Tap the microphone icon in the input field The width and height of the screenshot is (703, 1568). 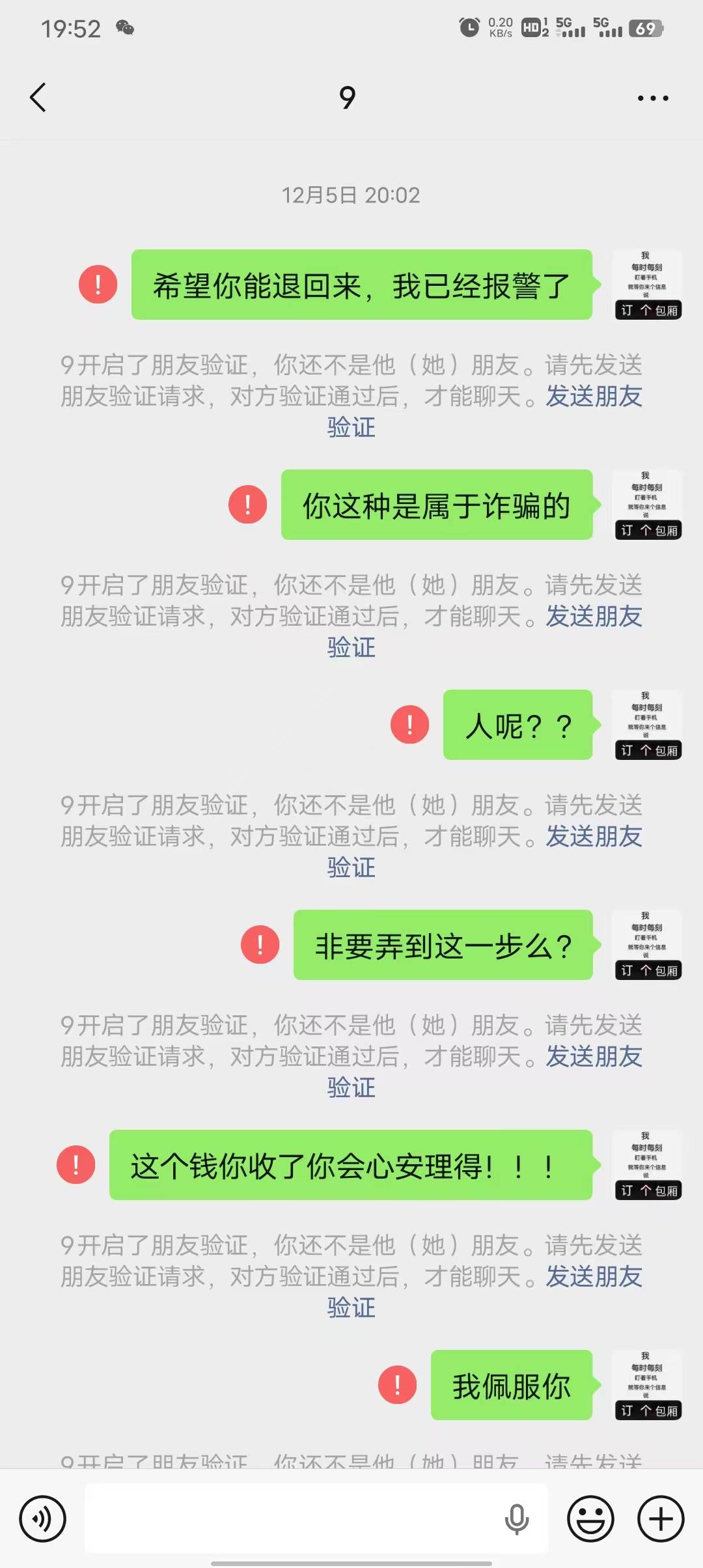517,1519
